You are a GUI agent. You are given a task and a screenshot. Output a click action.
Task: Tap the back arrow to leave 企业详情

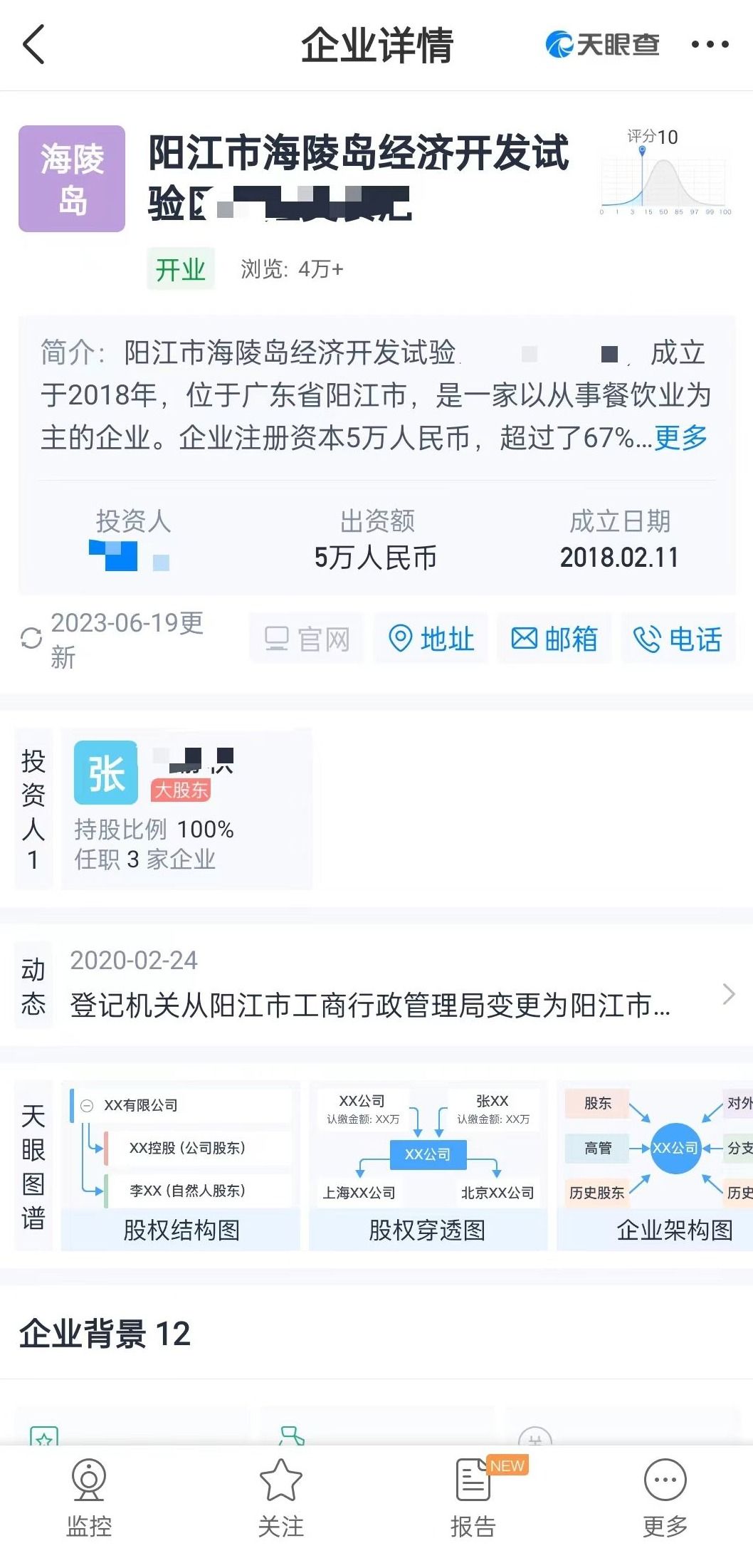(32, 45)
